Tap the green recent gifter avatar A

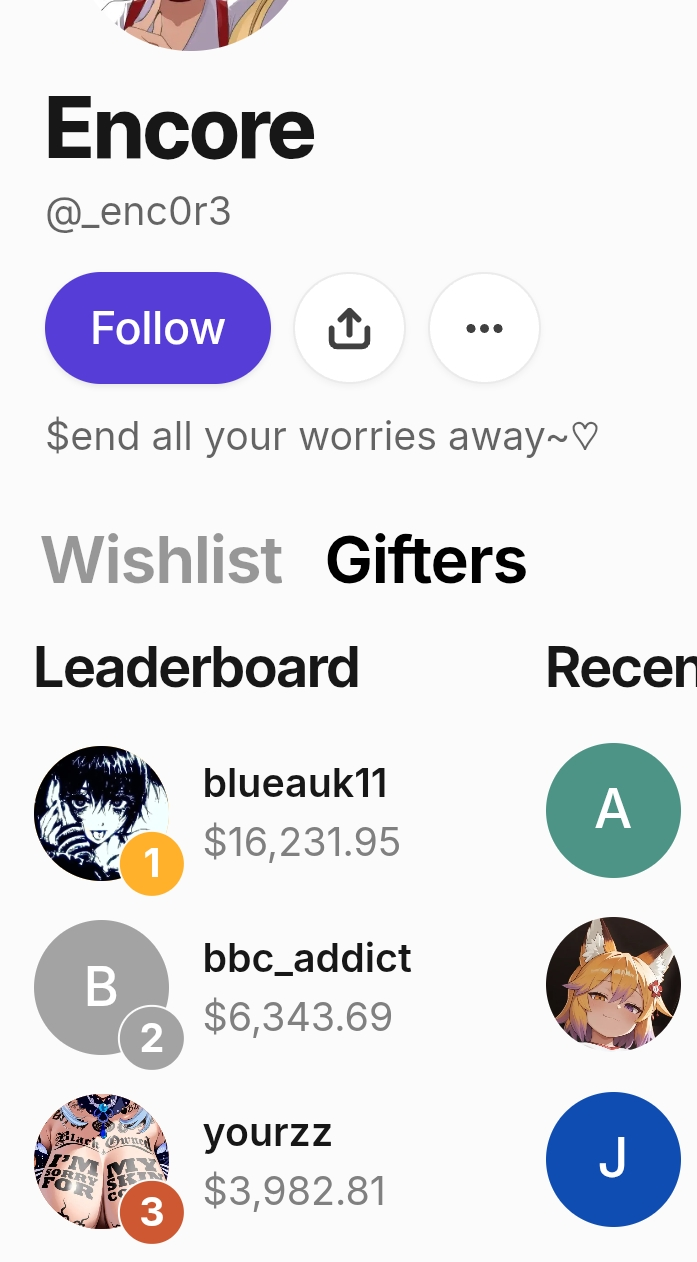[x=613, y=810]
